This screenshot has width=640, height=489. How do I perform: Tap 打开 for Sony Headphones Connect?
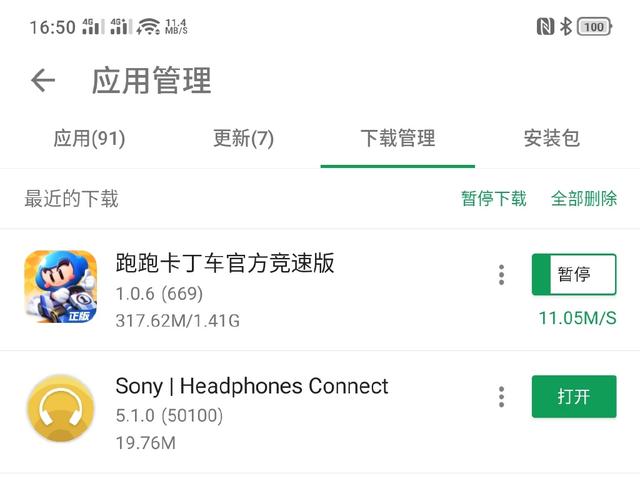click(x=574, y=397)
